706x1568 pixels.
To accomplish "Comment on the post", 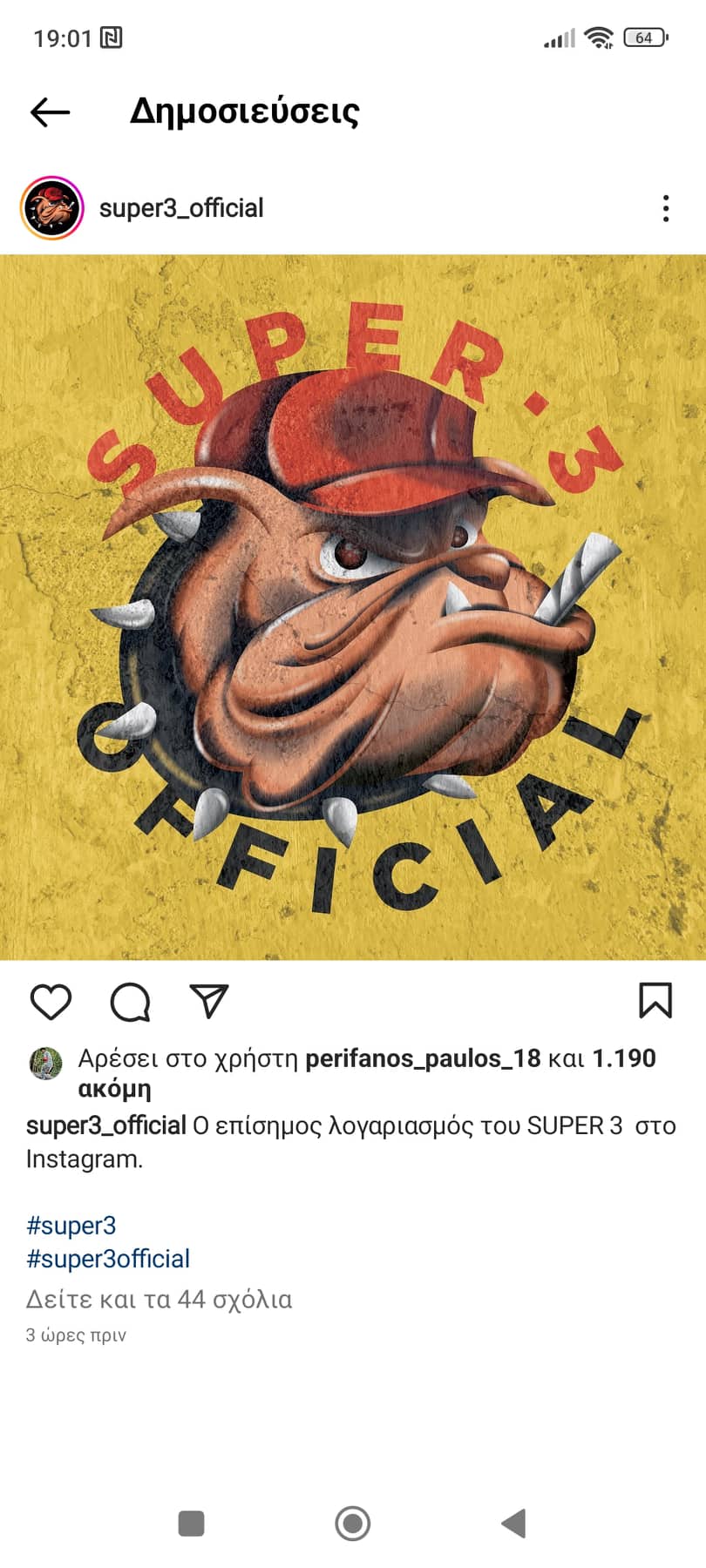I will click(131, 1002).
